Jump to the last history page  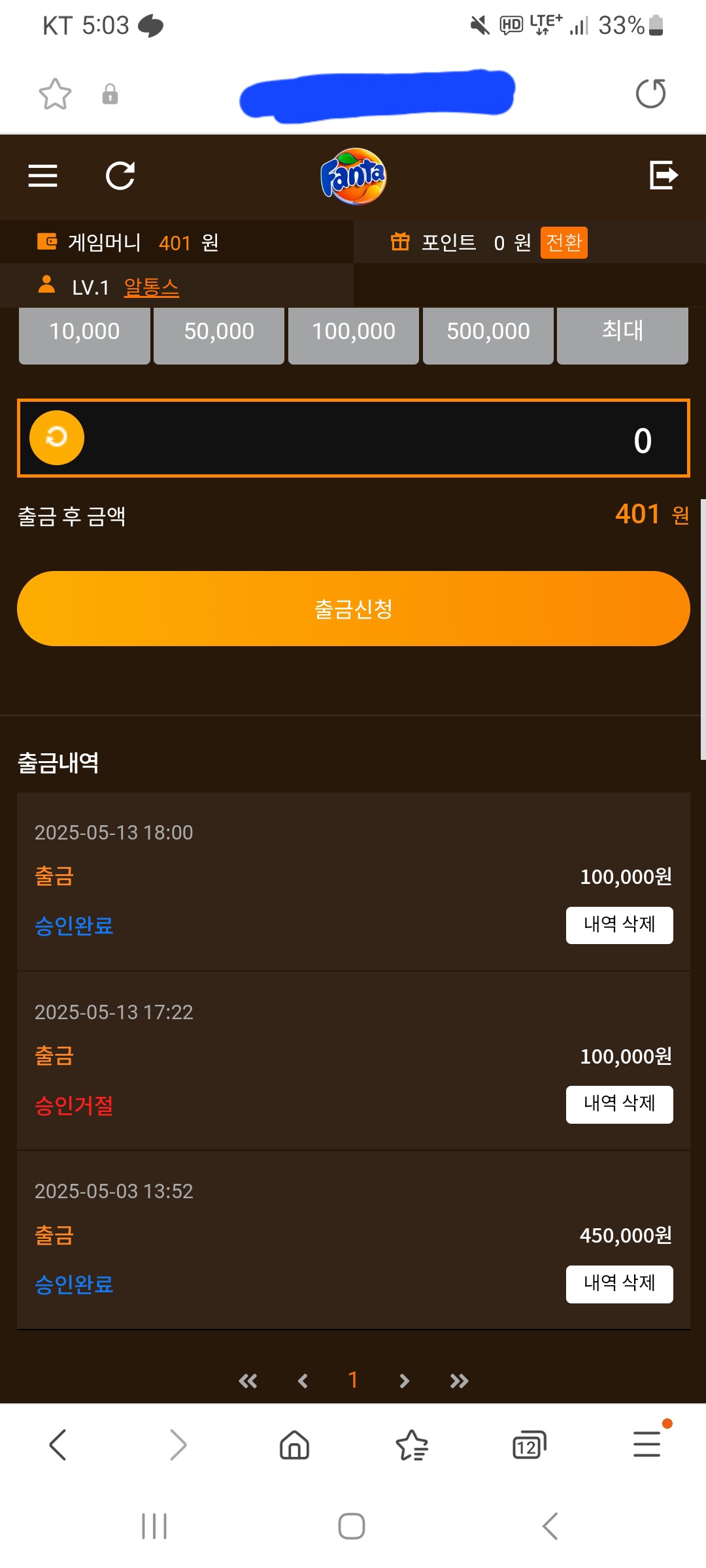(460, 1380)
